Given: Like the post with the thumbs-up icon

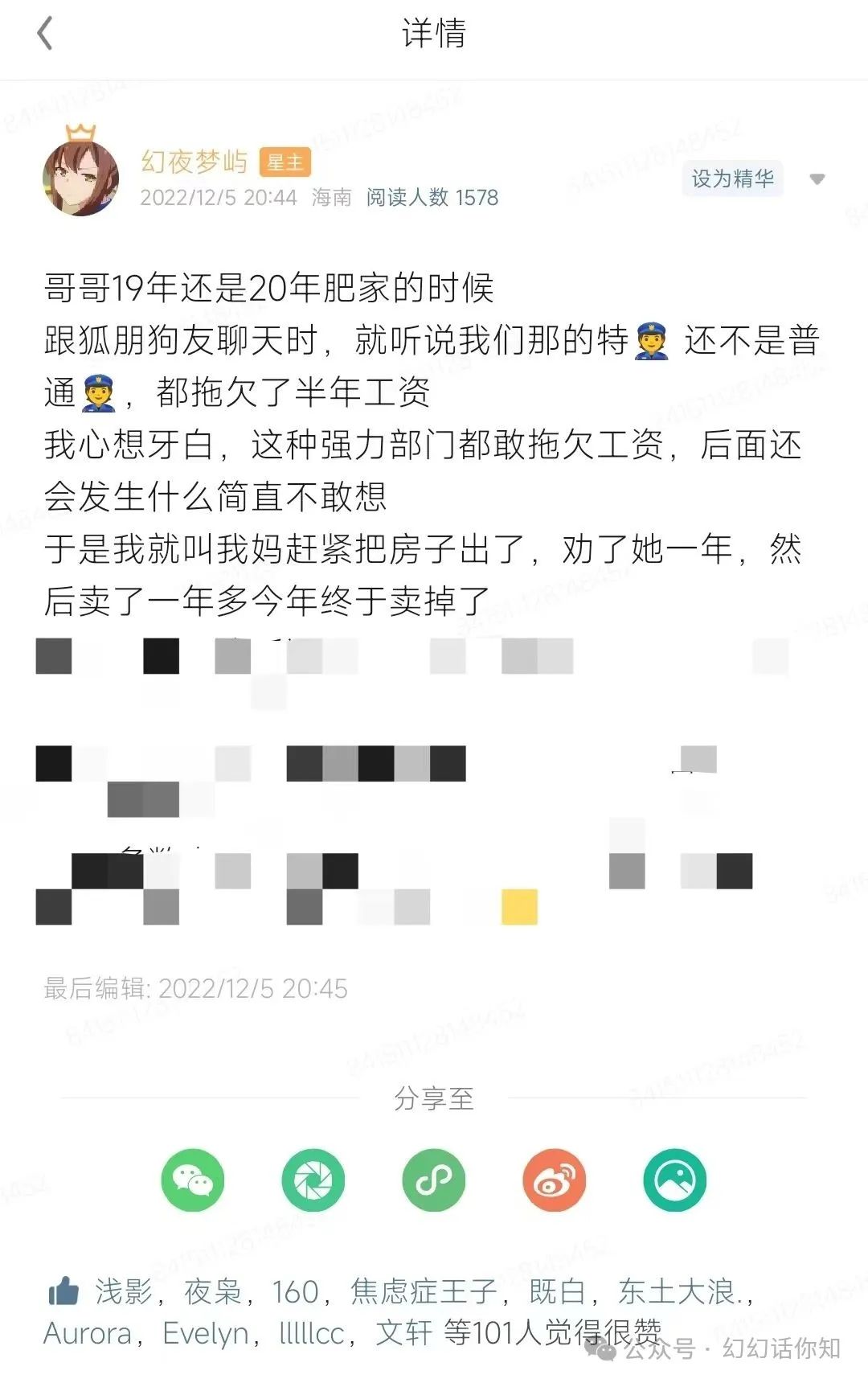Looking at the screenshot, I should (x=63, y=1291).
